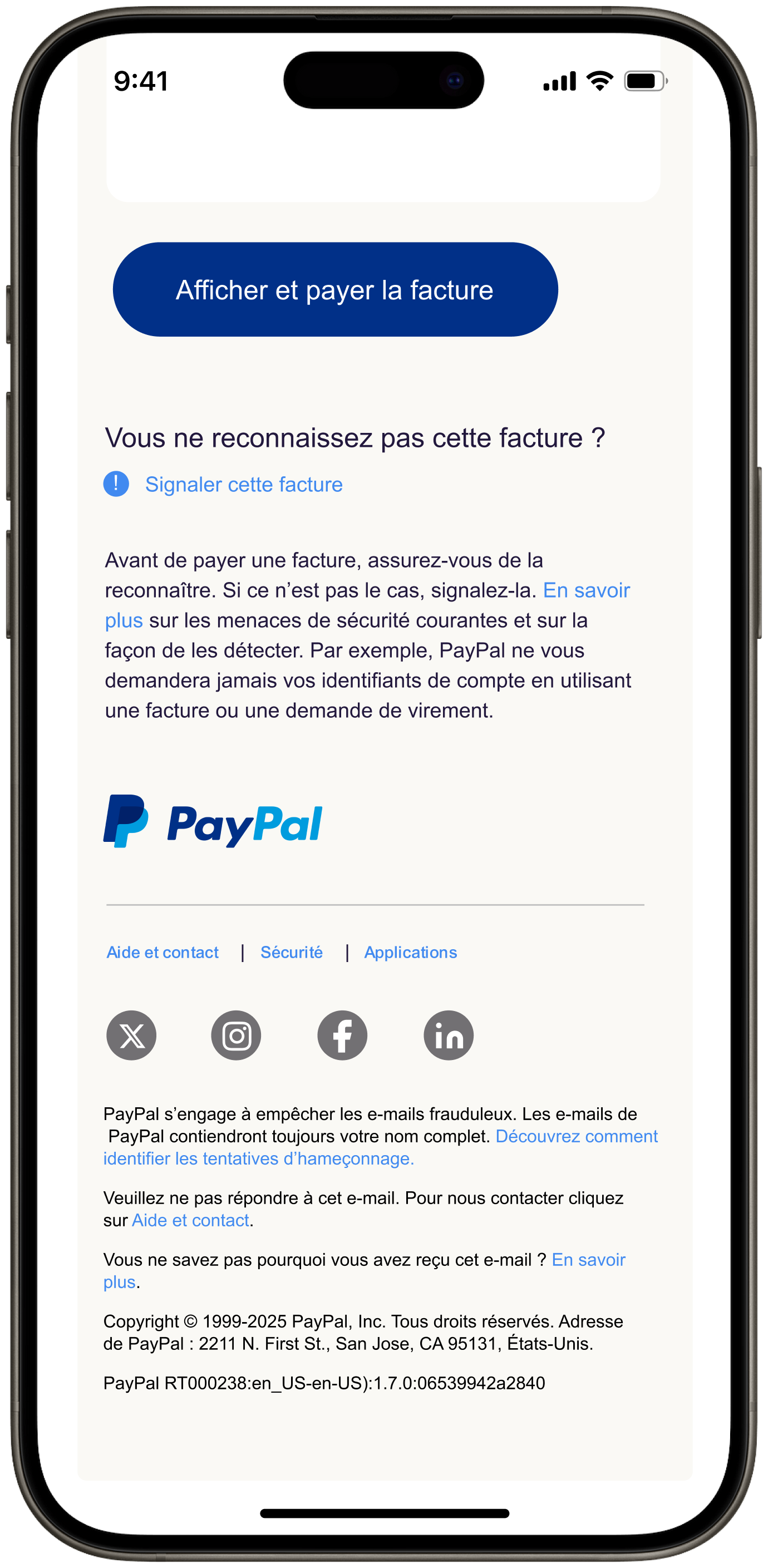Open PayPal's X social profile
The image size is (768, 1568).
[x=131, y=1036]
